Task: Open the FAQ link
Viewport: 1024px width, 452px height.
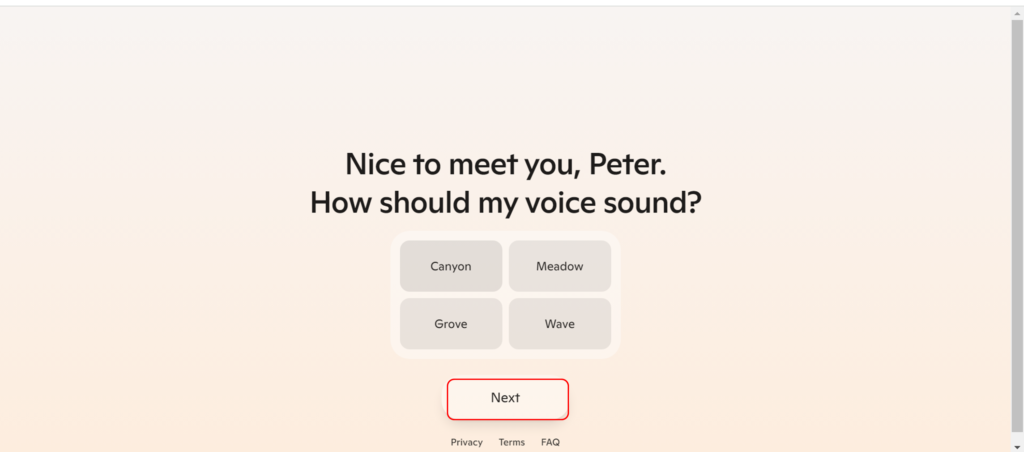Action: [x=550, y=442]
